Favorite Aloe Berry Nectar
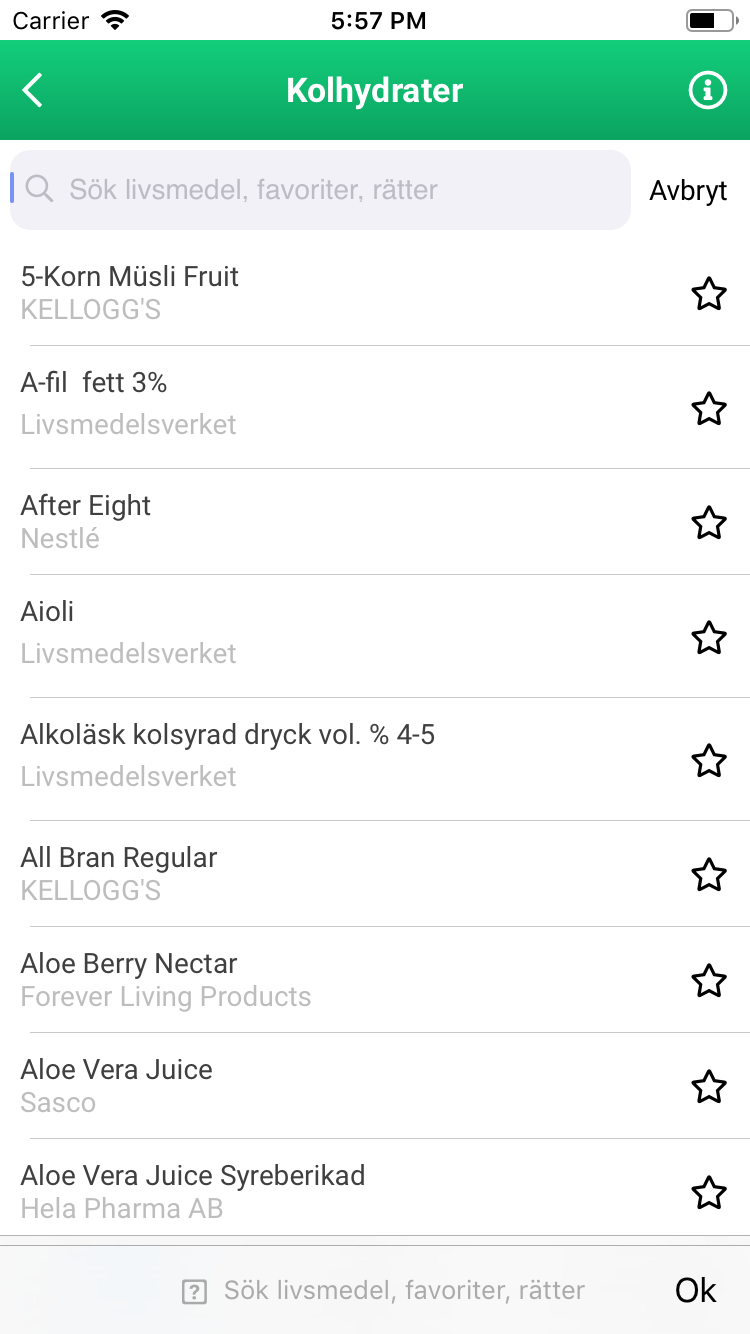The width and height of the screenshot is (750, 1334). pyautogui.click(x=709, y=980)
